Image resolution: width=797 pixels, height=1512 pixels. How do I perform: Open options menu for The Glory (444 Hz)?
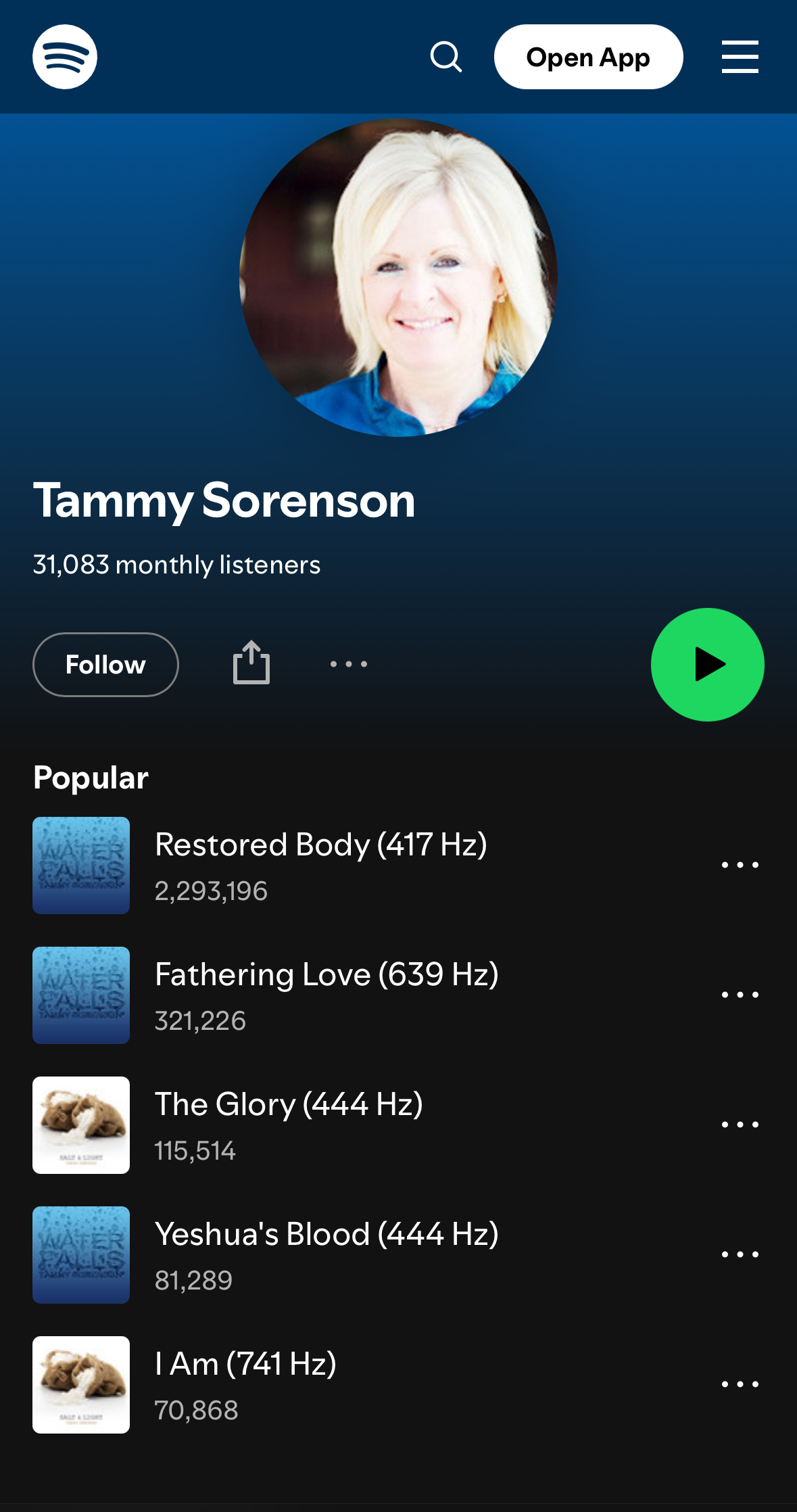(740, 1125)
